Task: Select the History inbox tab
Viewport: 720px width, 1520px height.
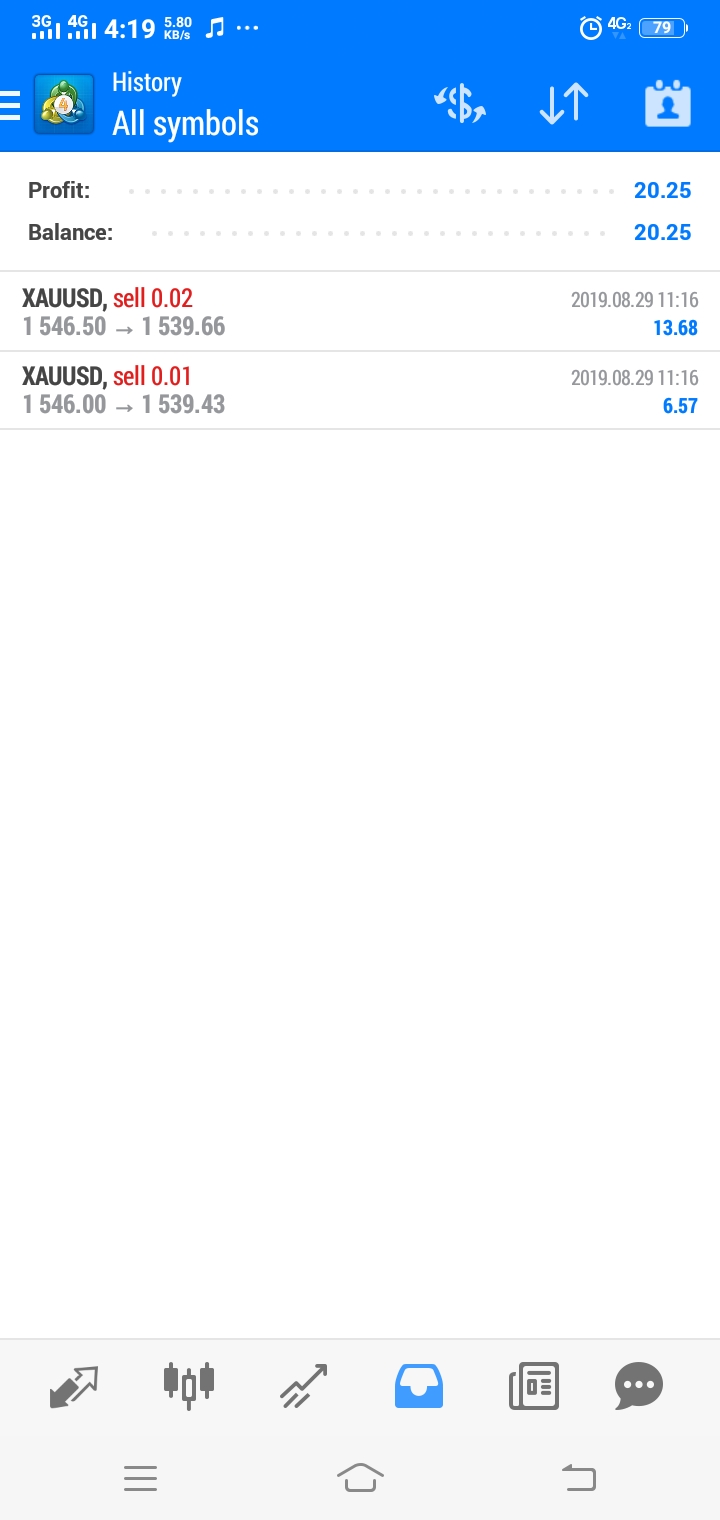Action: click(419, 1386)
